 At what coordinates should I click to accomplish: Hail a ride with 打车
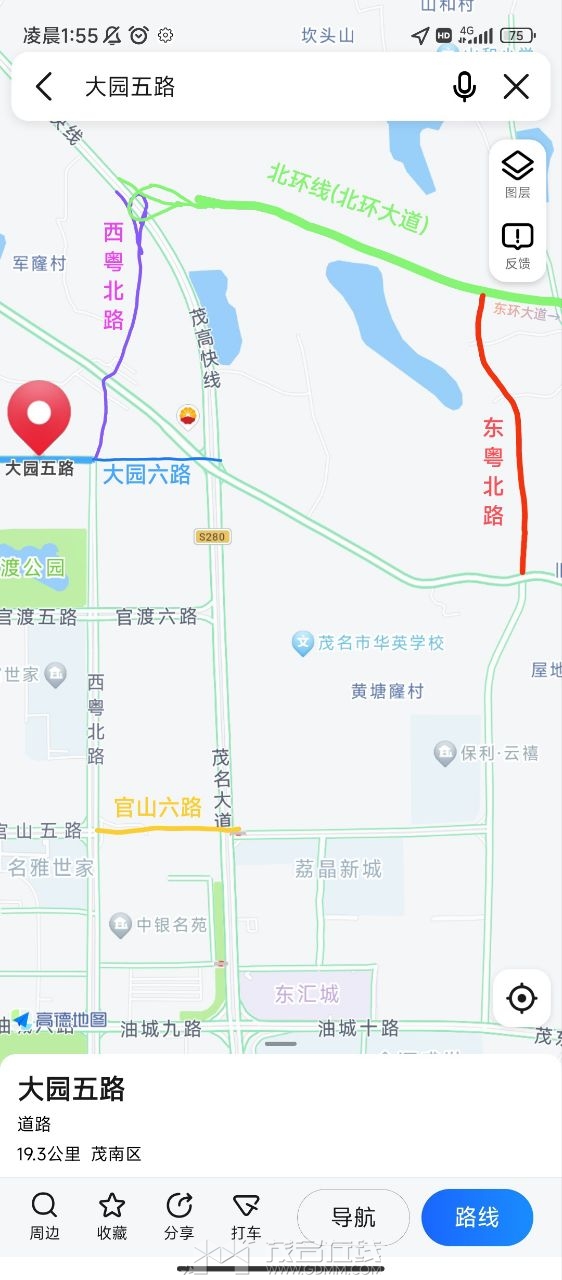click(x=246, y=1216)
